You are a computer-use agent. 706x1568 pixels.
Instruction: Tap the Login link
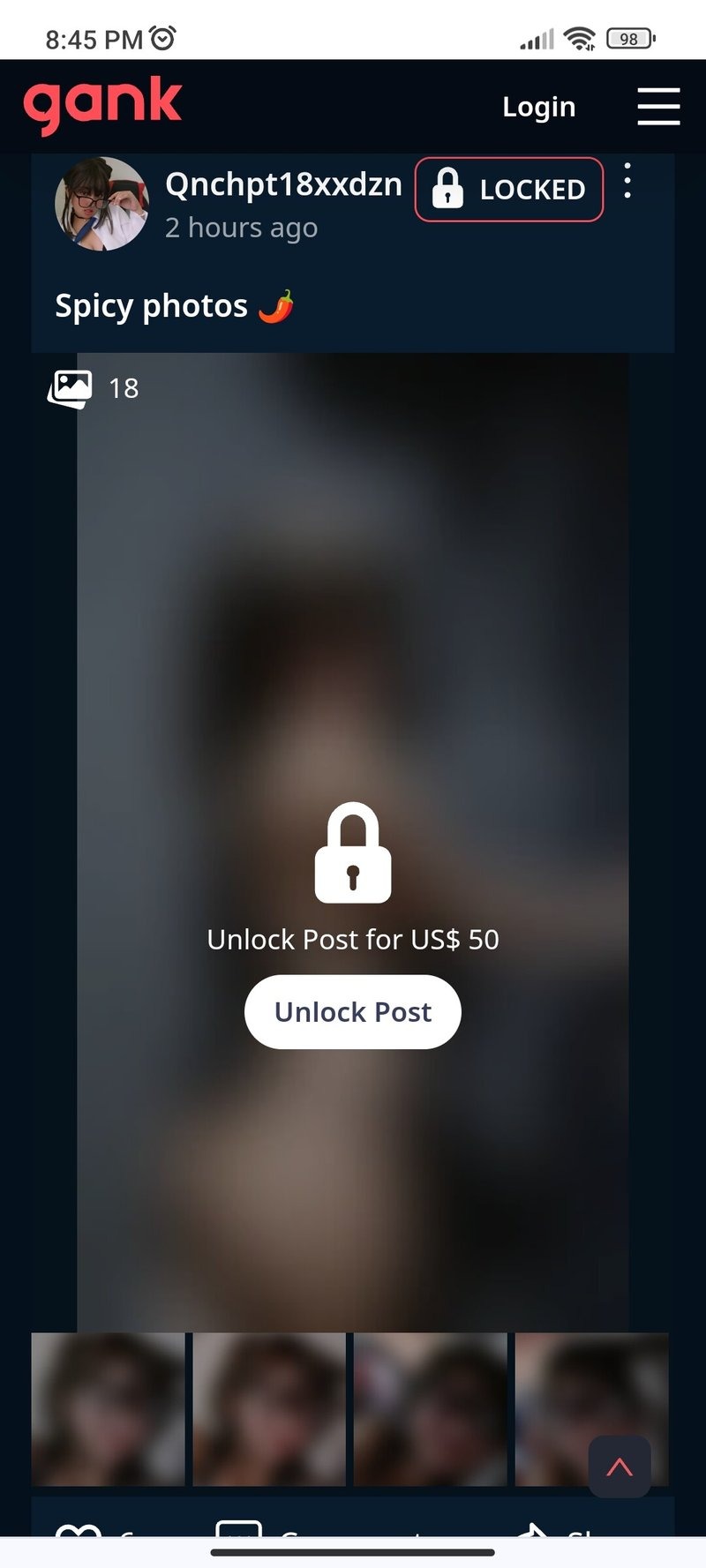[x=538, y=107]
